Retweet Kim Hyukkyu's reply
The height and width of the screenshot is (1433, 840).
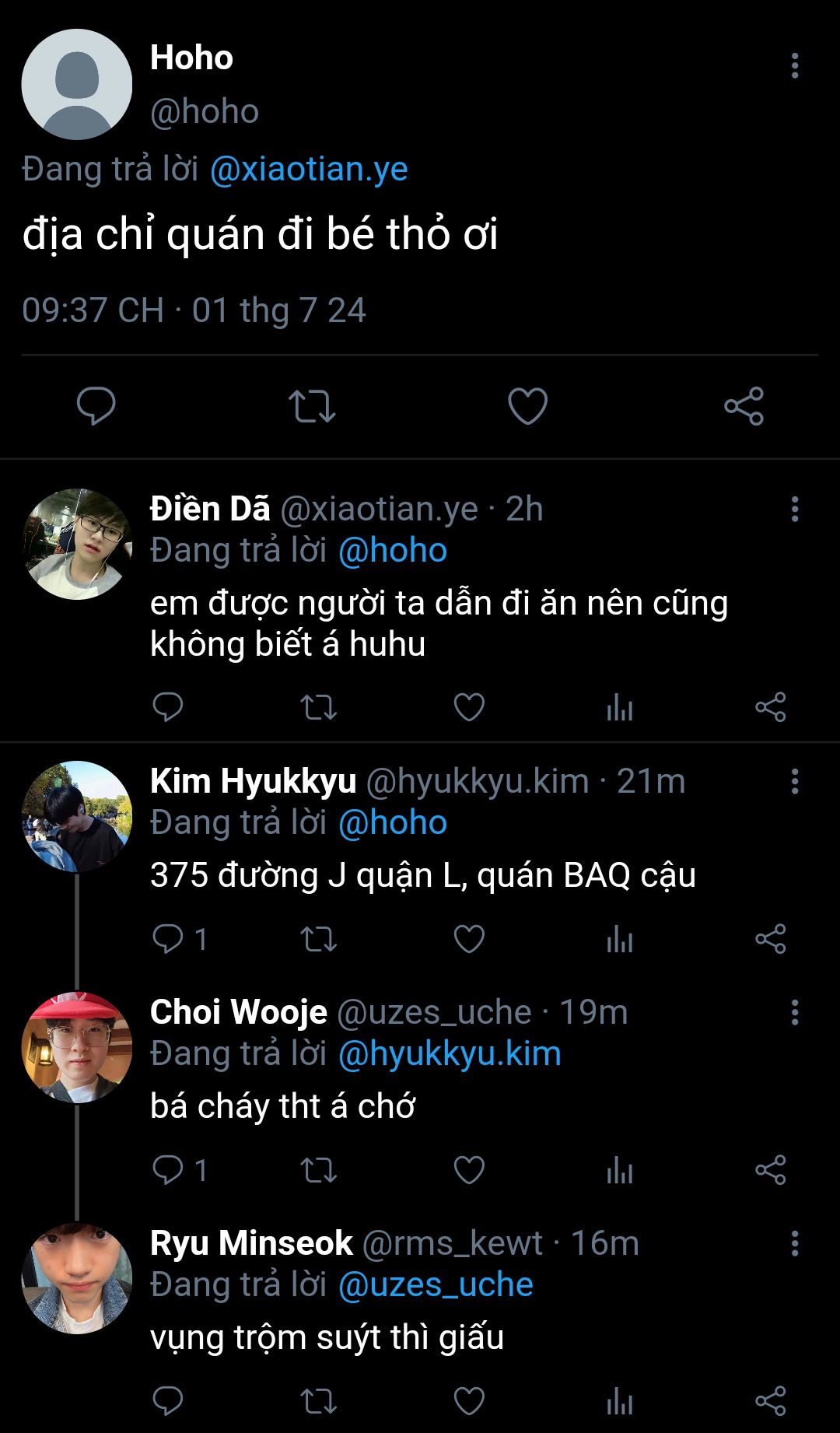318,939
